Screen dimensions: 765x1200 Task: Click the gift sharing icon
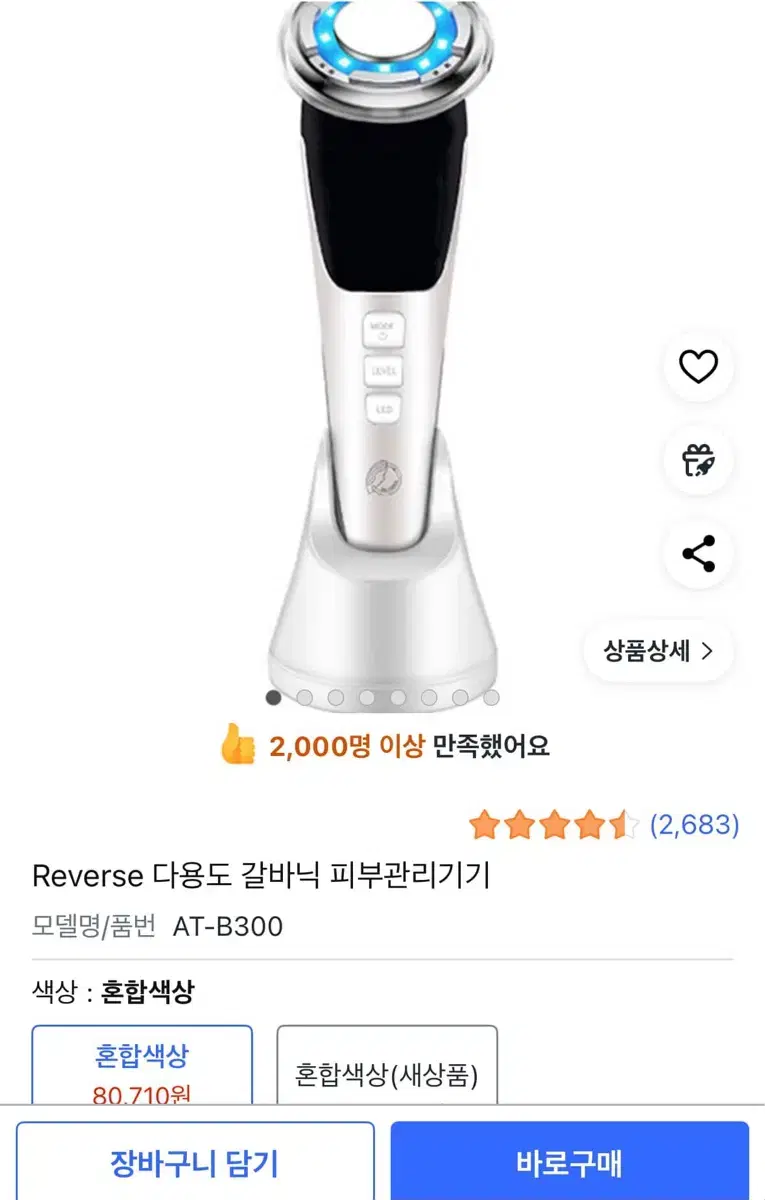698,460
